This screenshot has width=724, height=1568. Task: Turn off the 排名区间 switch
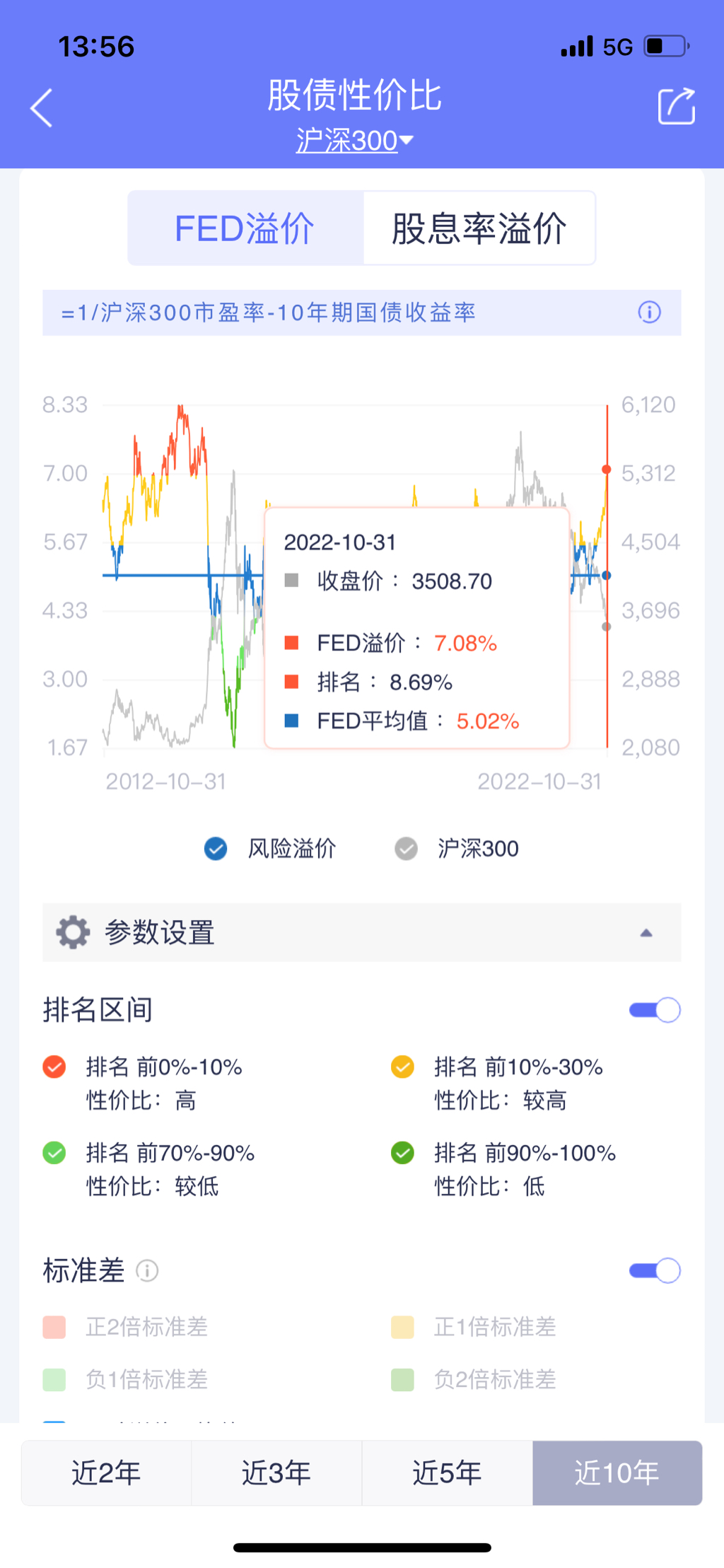[x=655, y=1010]
